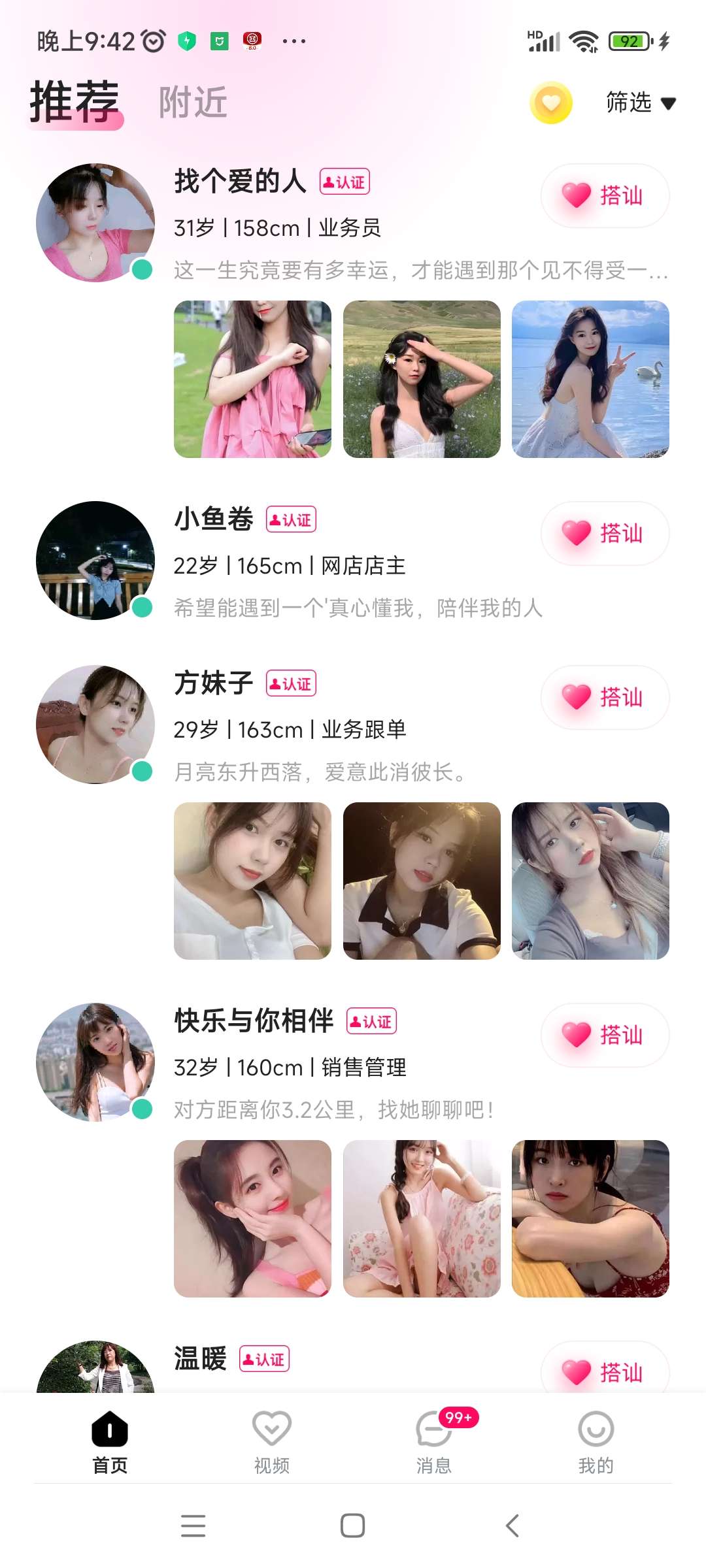Select the 推荐 tab
706x1568 pixels.
(75, 103)
